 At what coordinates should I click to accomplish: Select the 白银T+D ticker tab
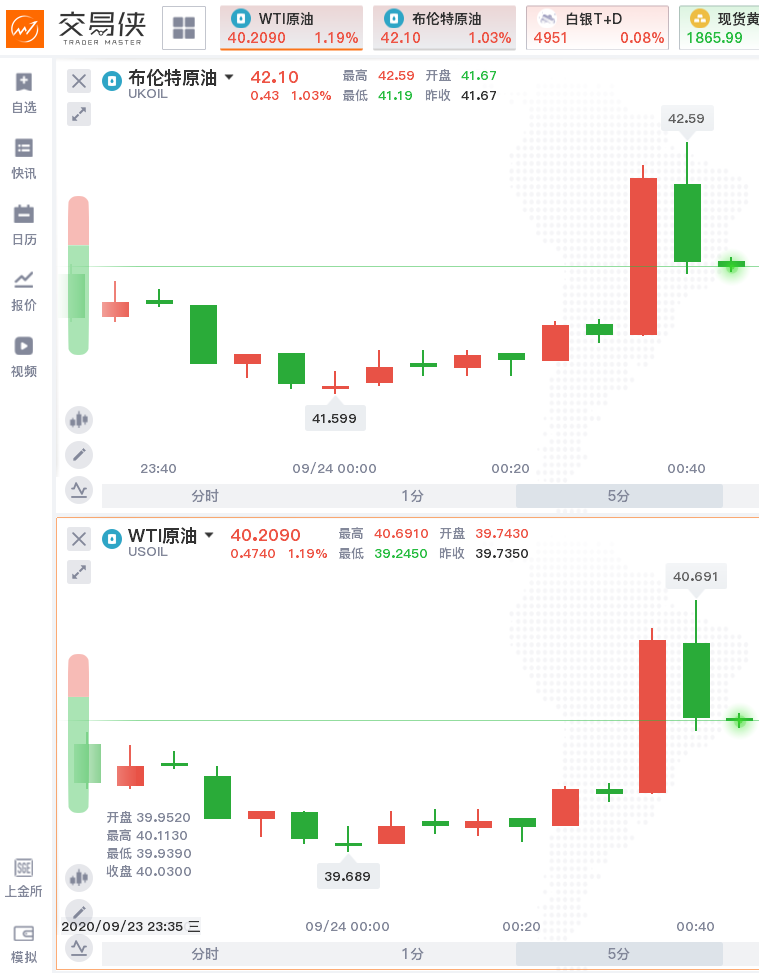click(597, 28)
